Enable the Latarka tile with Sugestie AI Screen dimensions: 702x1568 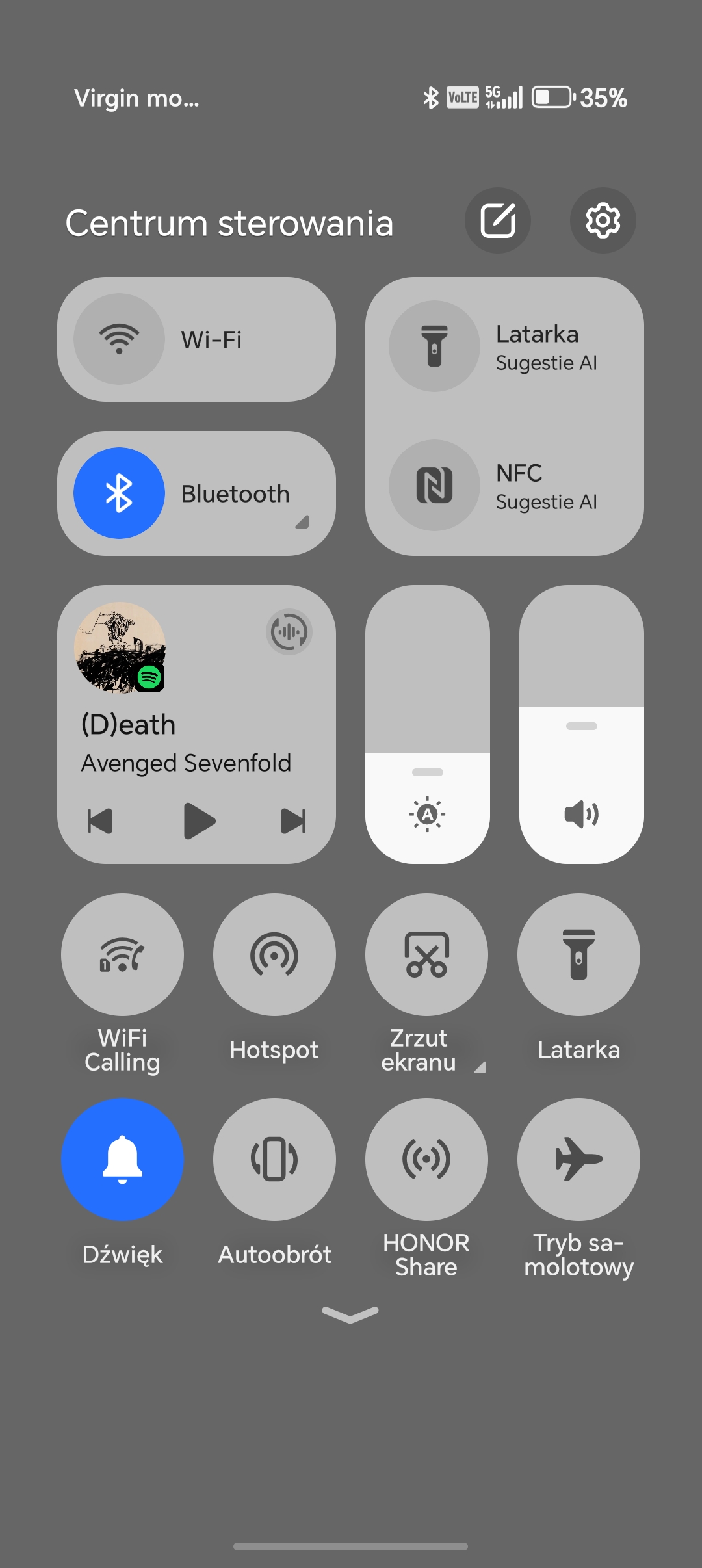pyautogui.click(x=434, y=346)
